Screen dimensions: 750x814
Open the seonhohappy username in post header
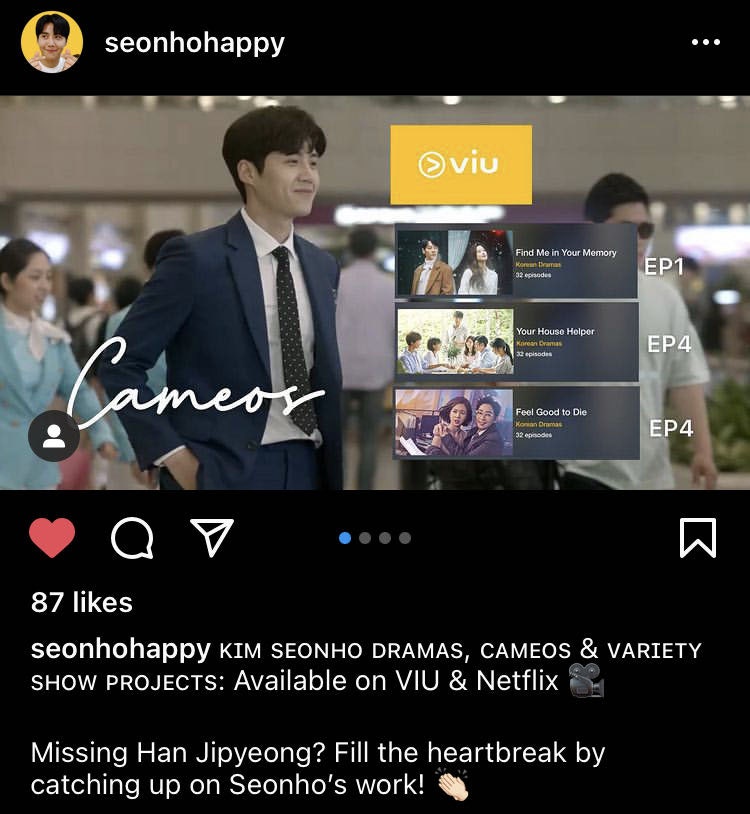tap(194, 43)
